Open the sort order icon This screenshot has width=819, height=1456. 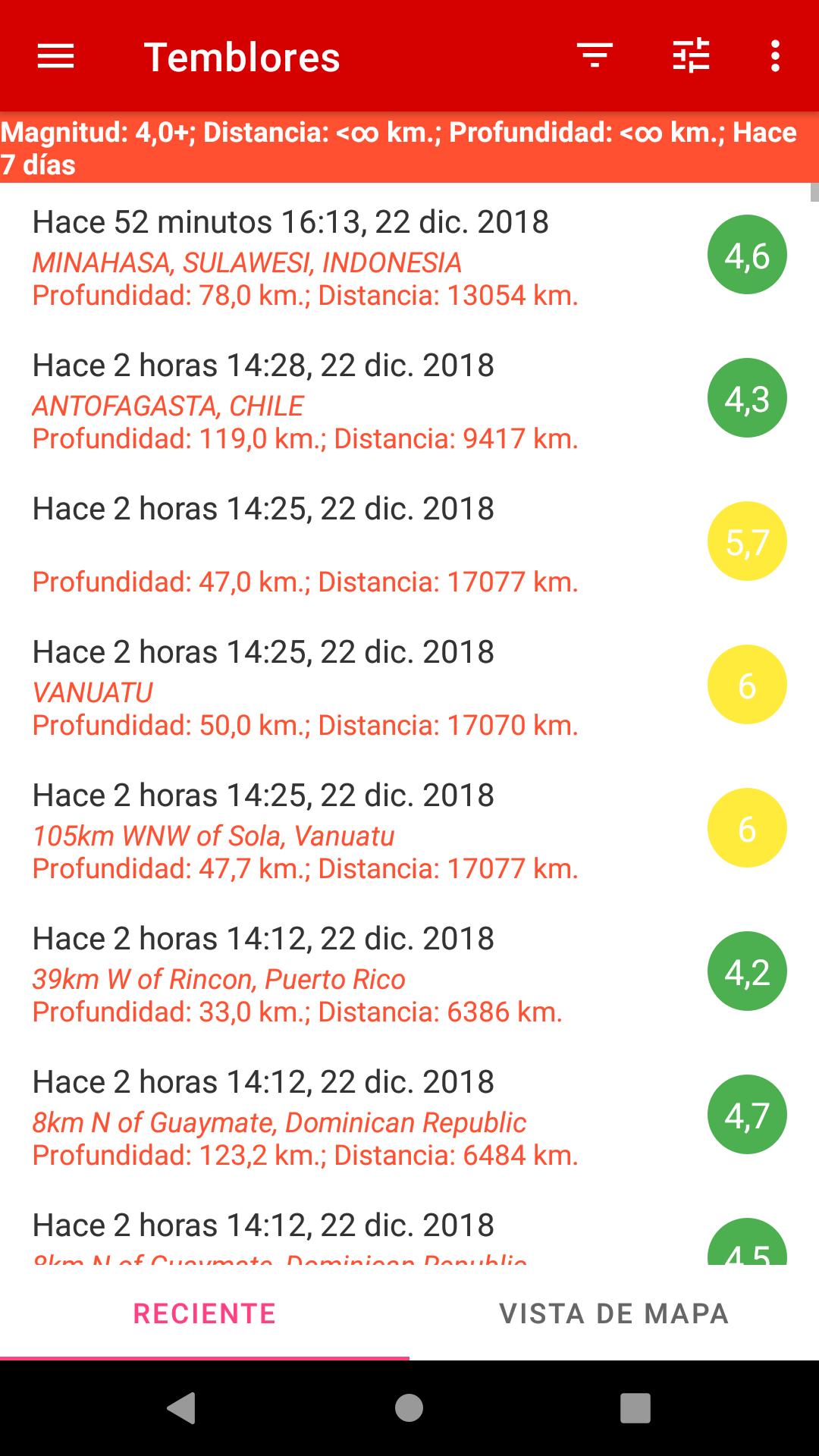point(595,56)
